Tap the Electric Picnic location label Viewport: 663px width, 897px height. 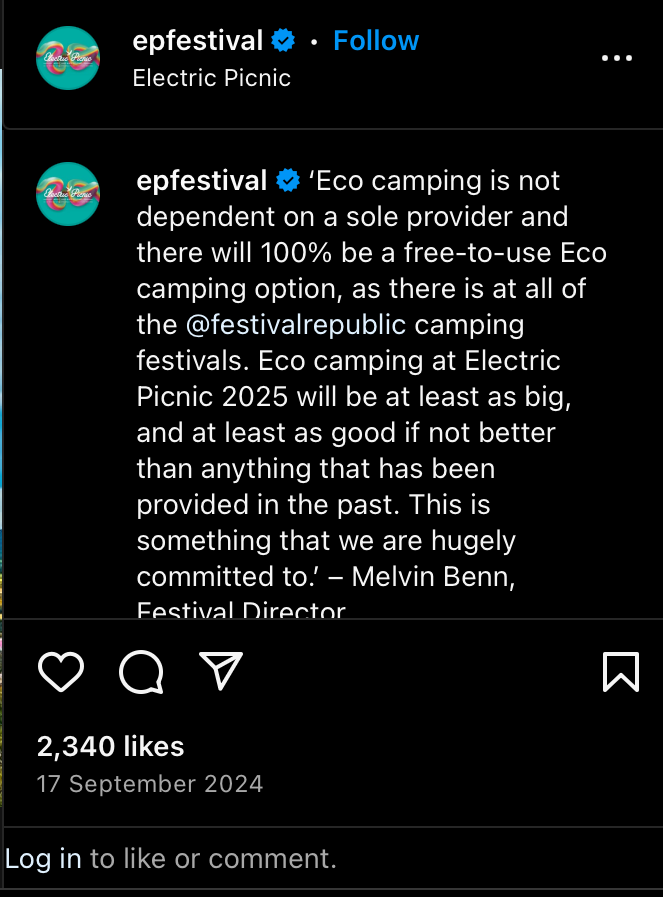click(211, 78)
